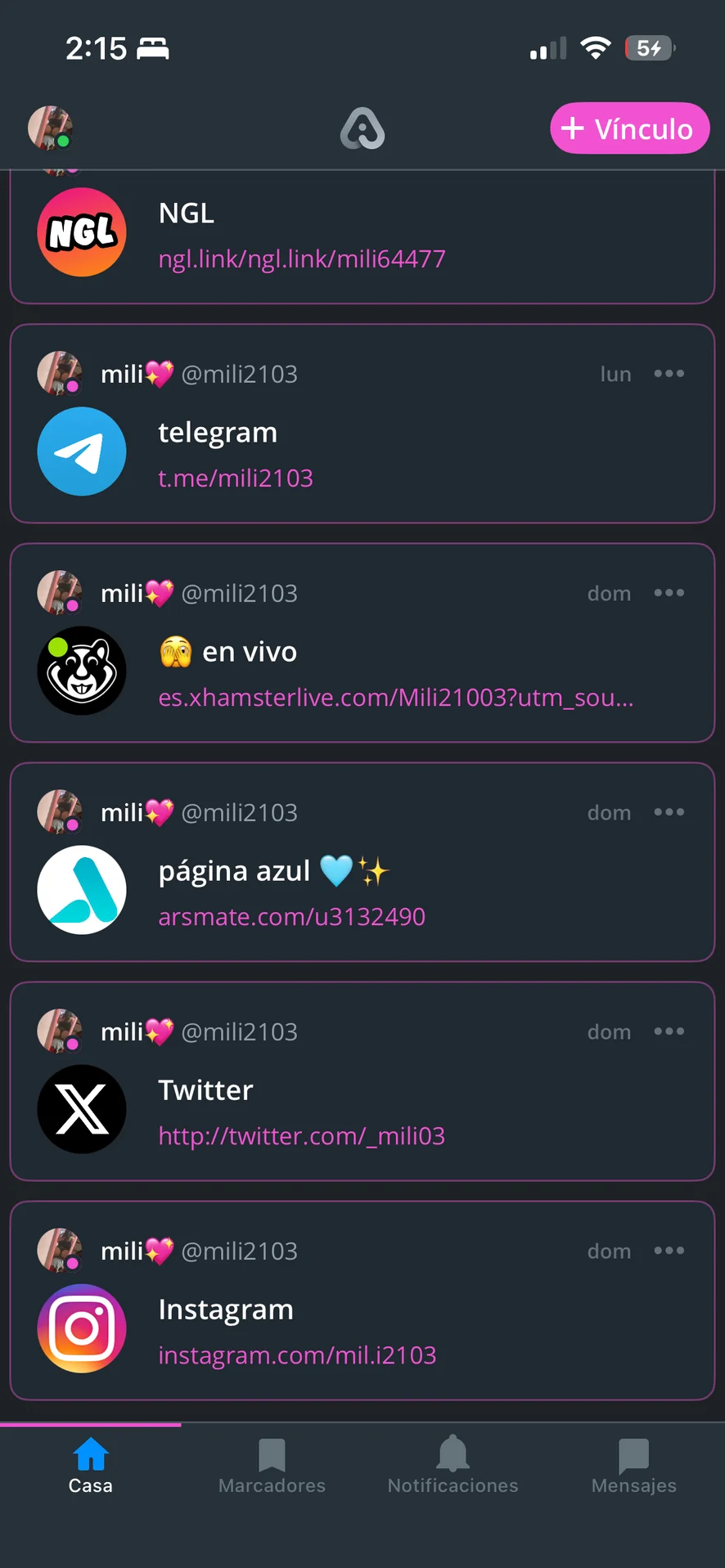Switch to the Mensajes tab

(633, 1466)
